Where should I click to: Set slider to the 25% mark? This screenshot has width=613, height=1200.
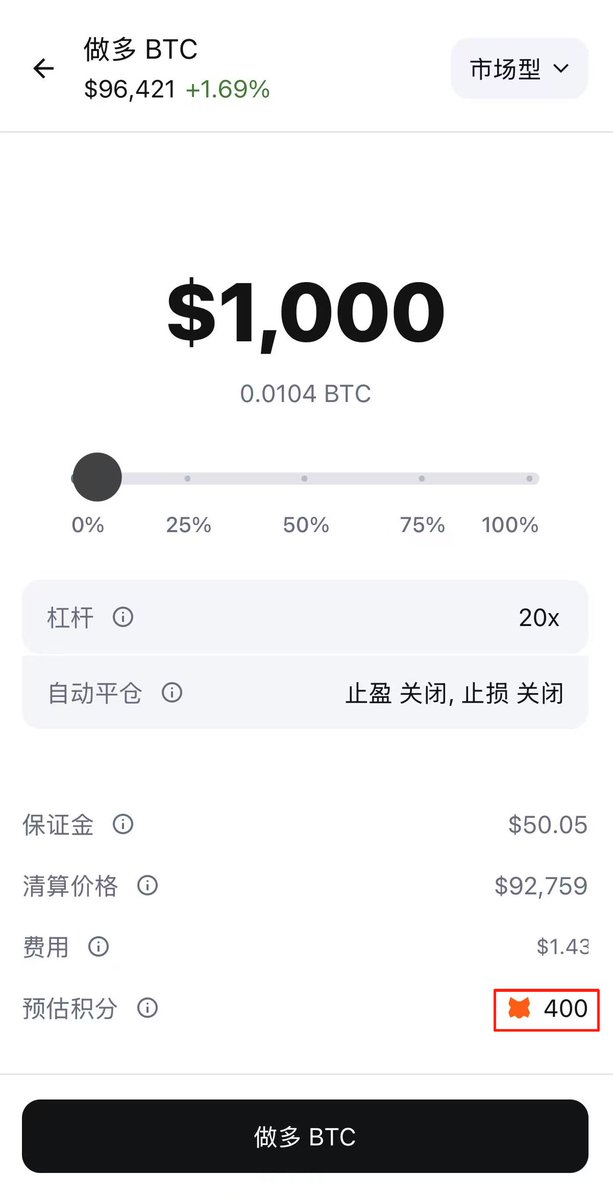point(188,479)
